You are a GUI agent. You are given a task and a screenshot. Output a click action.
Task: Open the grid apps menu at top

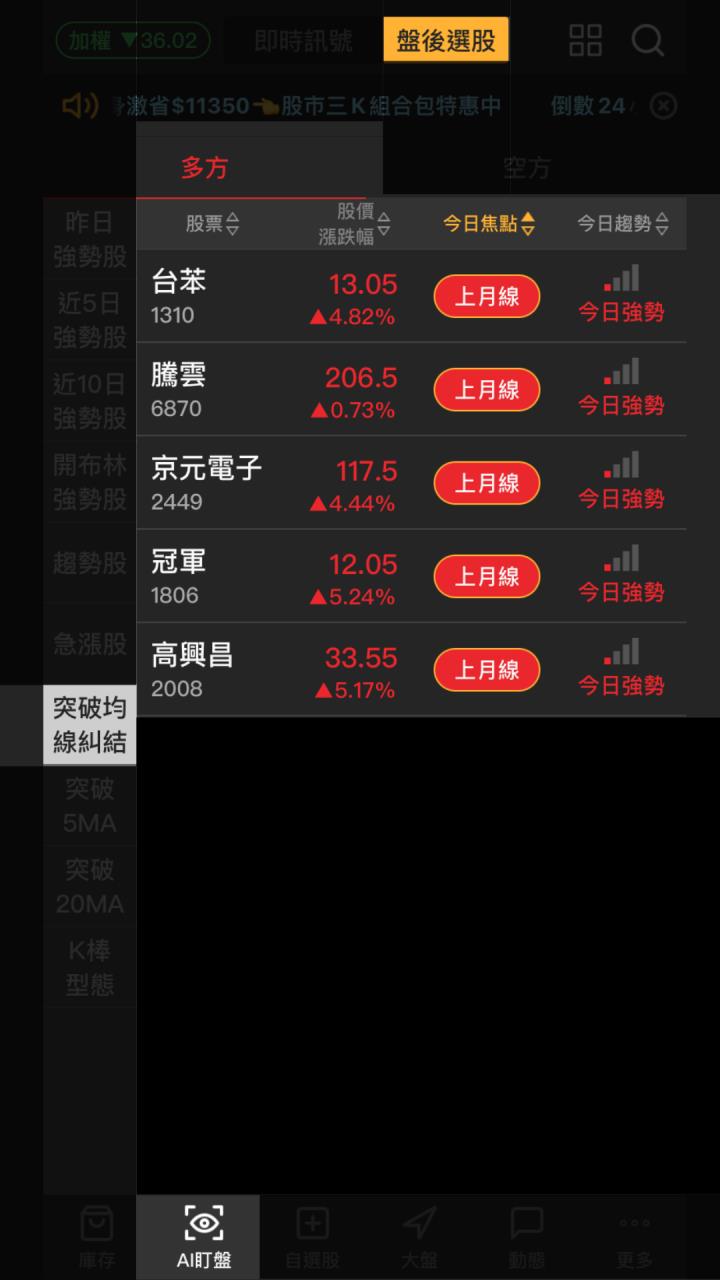(585, 41)
